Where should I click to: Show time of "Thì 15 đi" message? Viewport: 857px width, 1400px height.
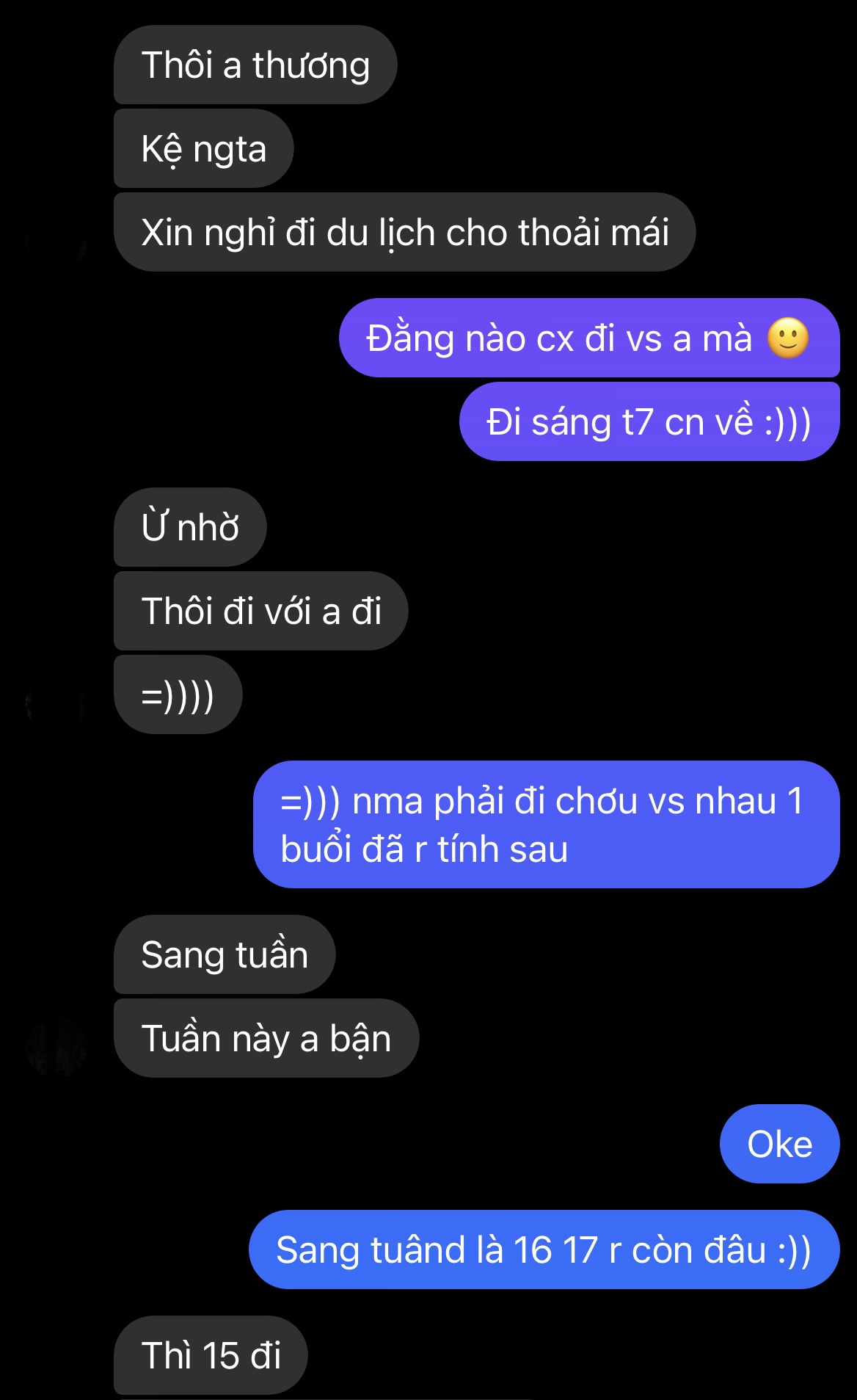tap(211, 1355)
